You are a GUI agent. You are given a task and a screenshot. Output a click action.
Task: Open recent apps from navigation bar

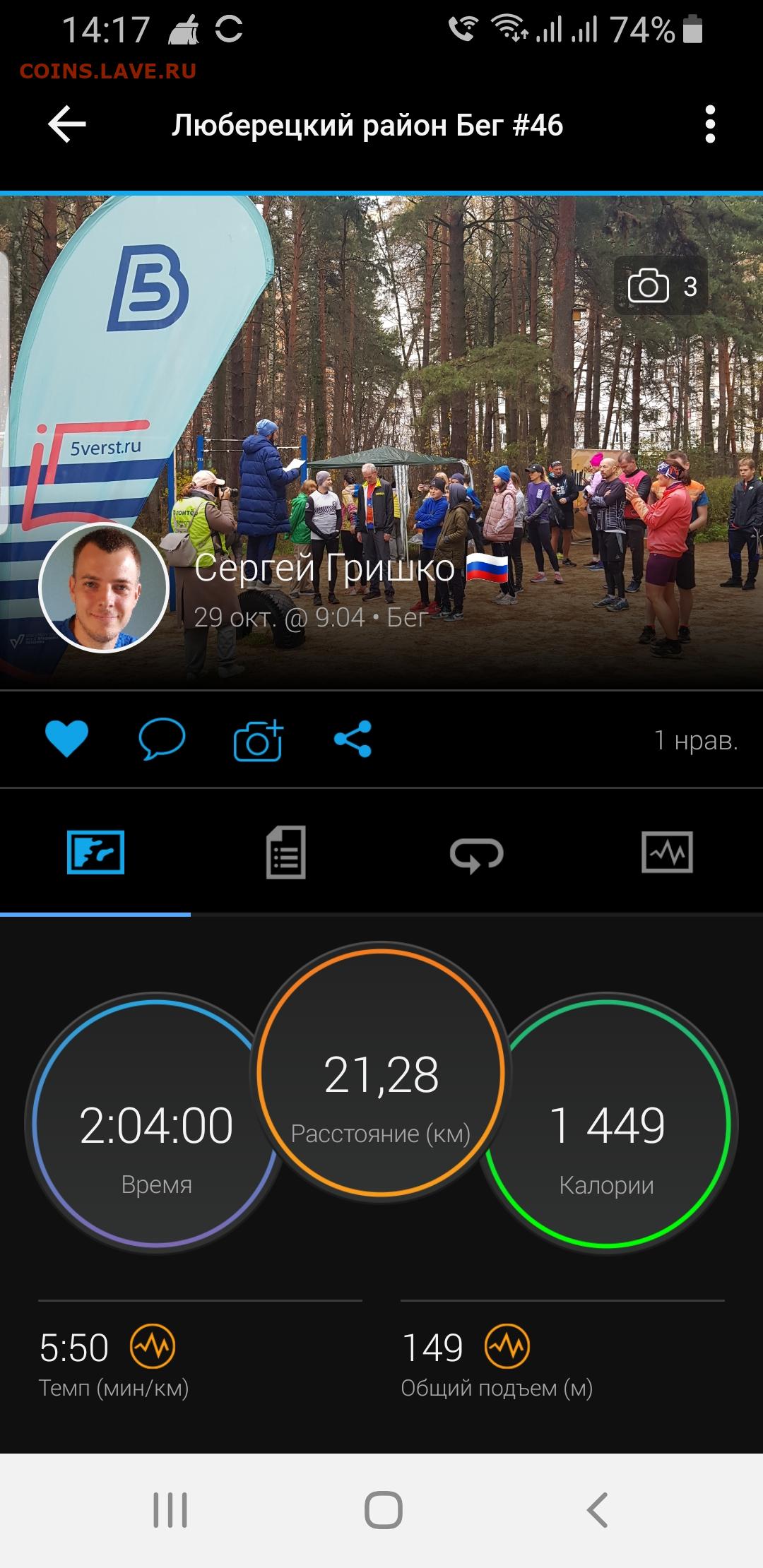tap(170, 1510)
